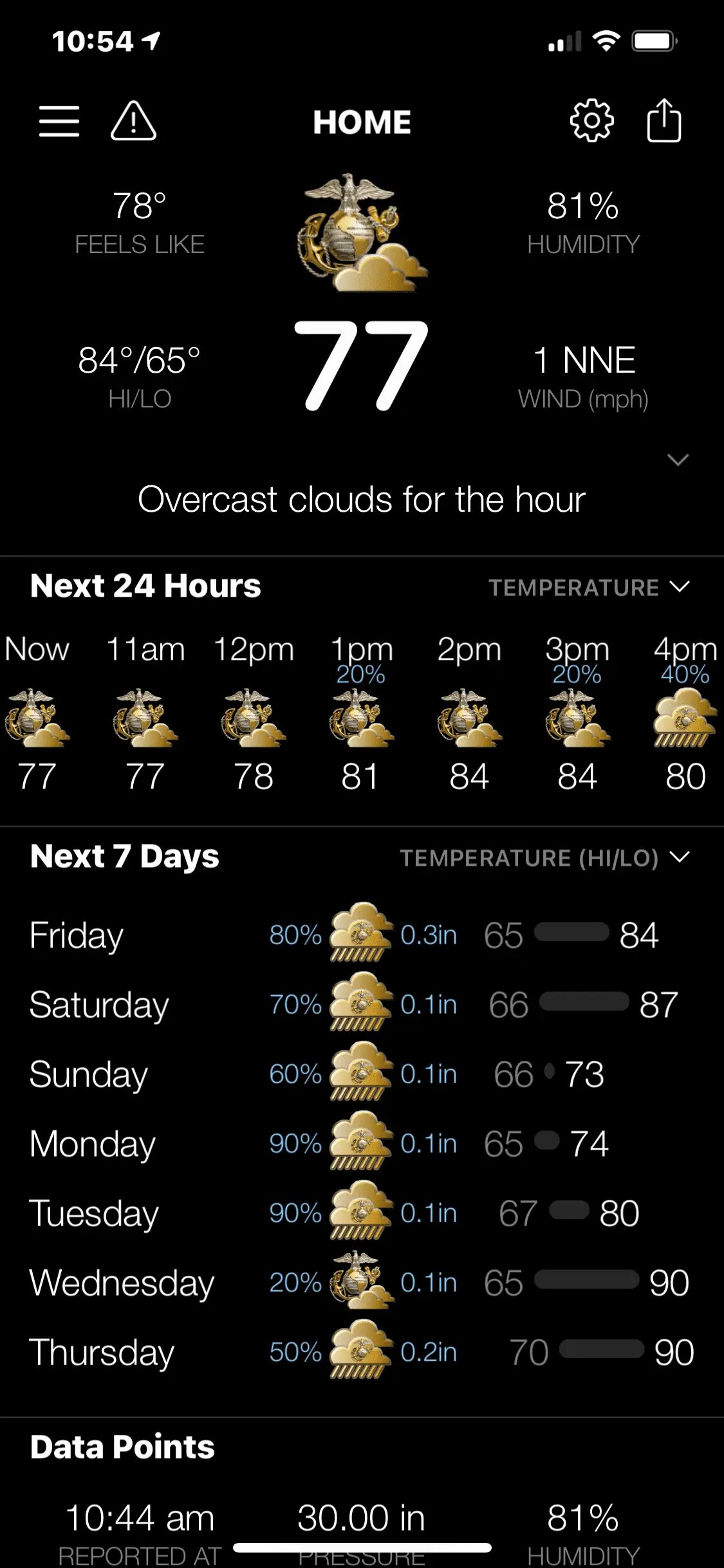Image resolution: width=724 pixels, height=1568 pixels.
Task: Open settings gear
Action: click(x=591, y=120)
